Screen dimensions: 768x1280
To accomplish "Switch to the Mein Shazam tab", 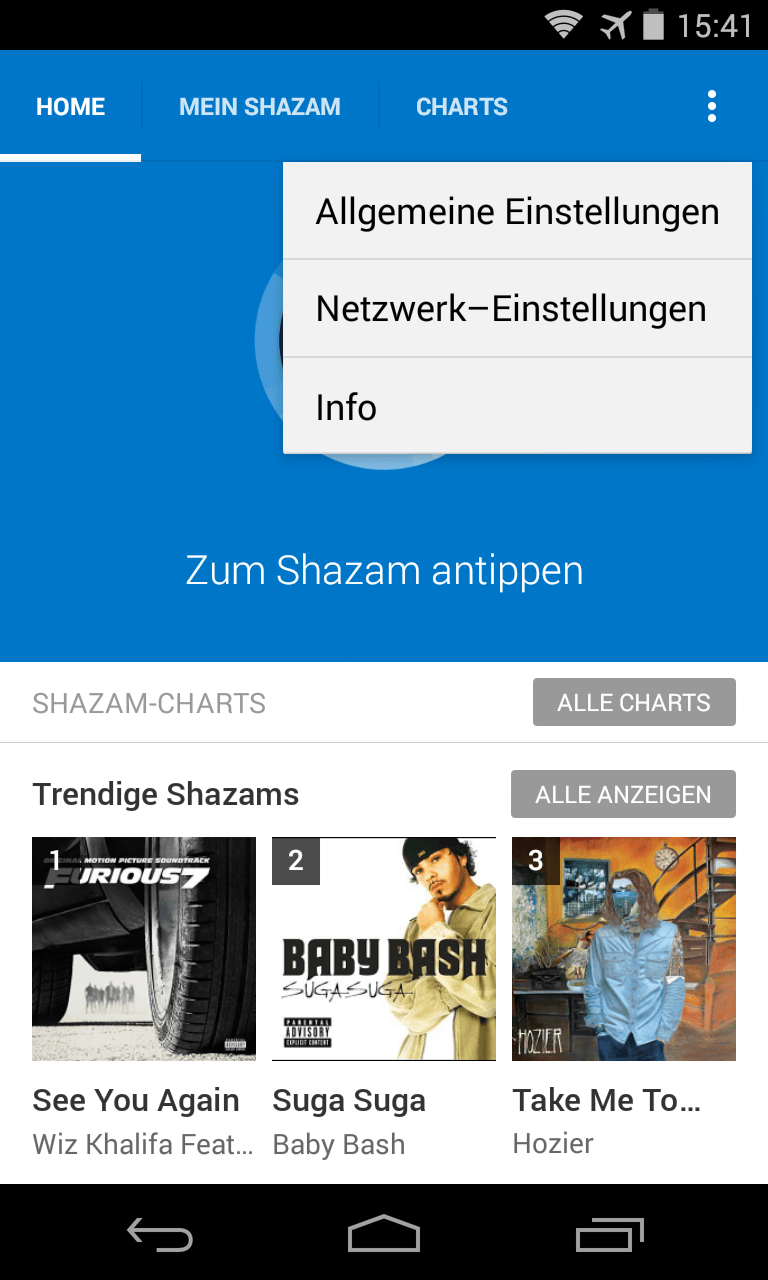I will pyautogui.click(x=260, y=107).
